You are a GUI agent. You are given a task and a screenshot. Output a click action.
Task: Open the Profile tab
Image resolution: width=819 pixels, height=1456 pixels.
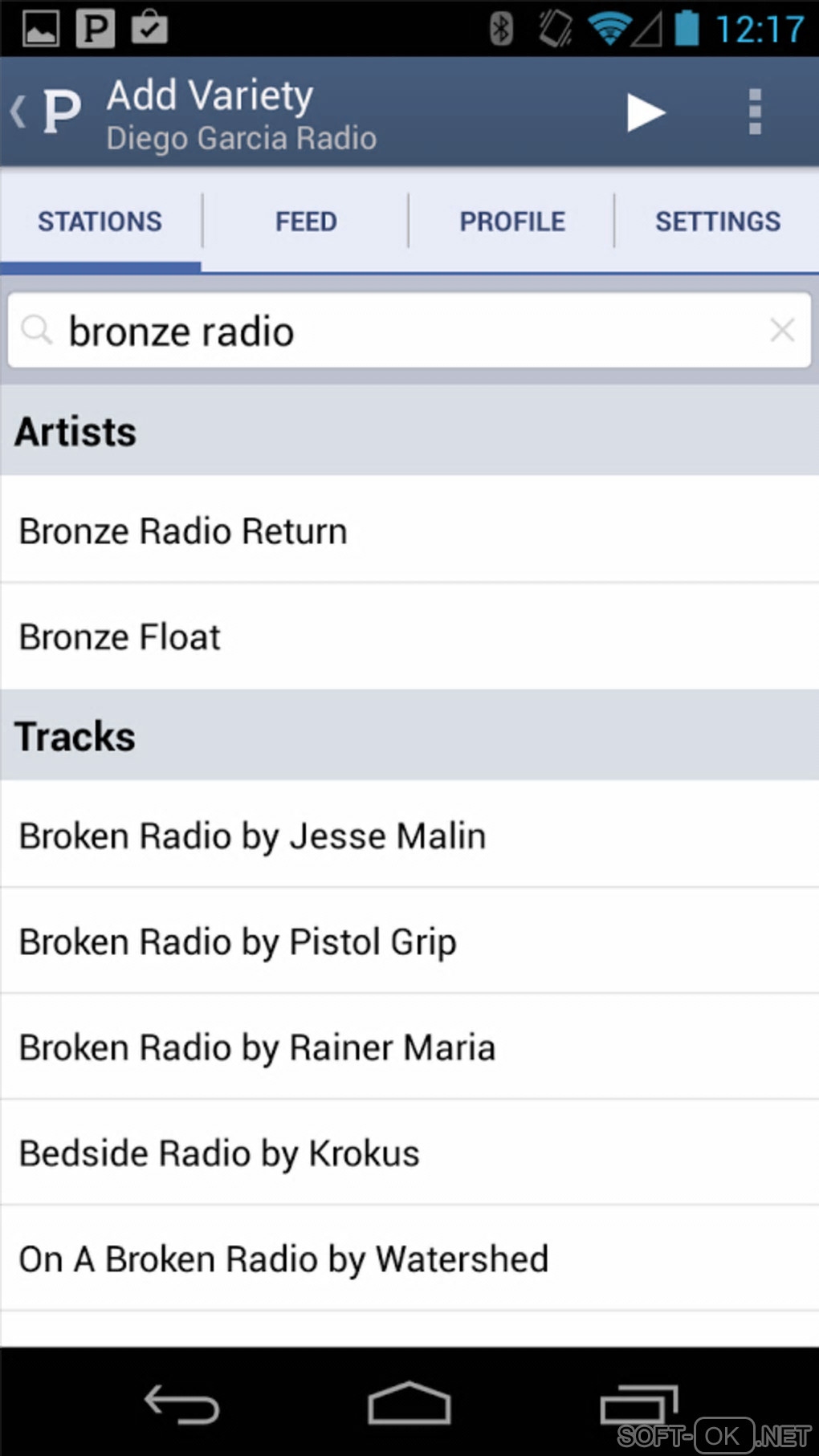[x=512, y=222]
